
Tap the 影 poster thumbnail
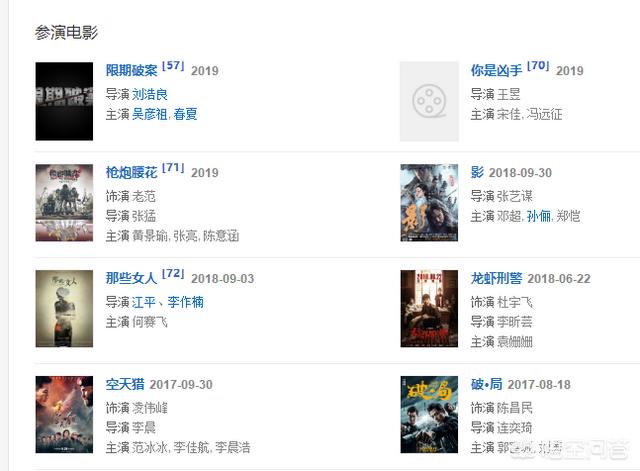429,203
